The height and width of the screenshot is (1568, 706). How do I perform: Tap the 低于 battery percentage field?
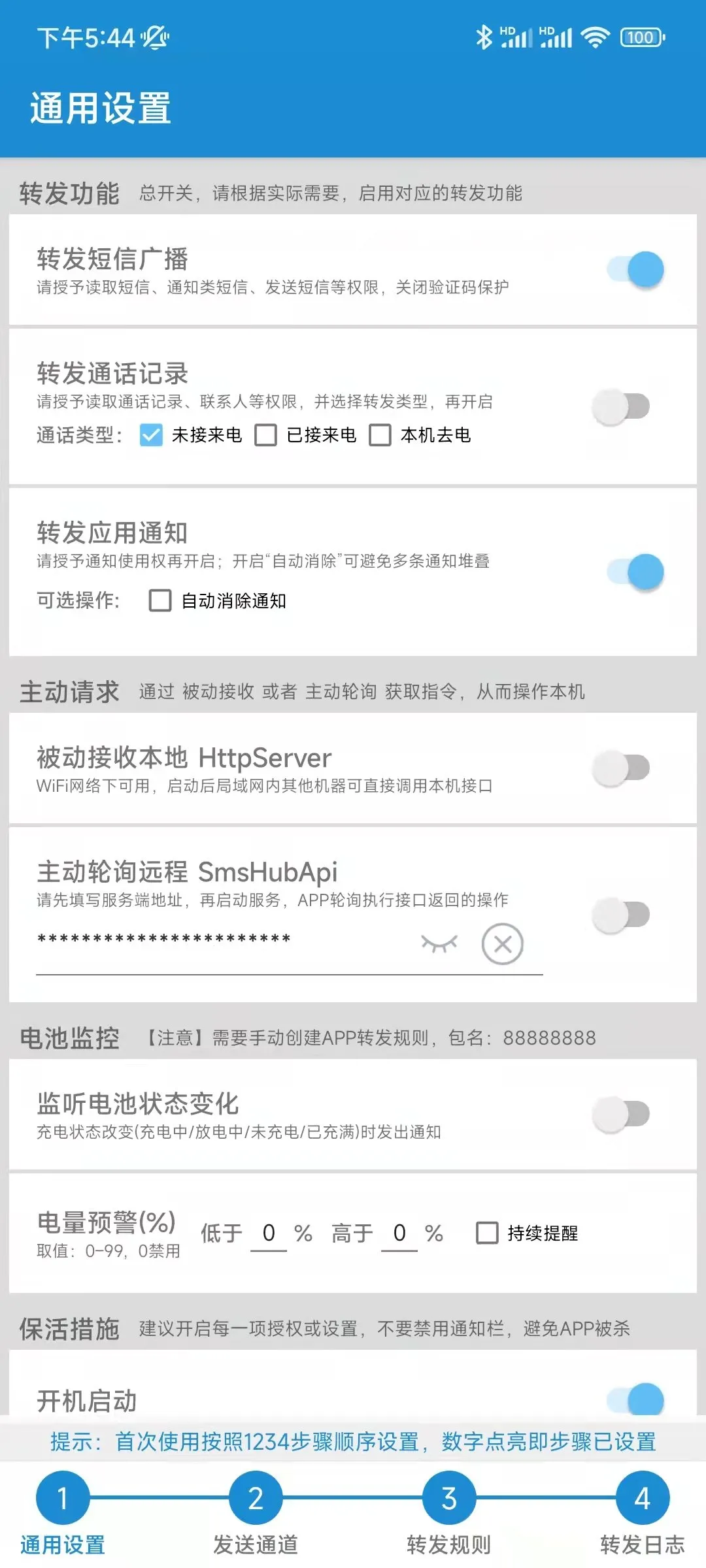click(269, 1233)
